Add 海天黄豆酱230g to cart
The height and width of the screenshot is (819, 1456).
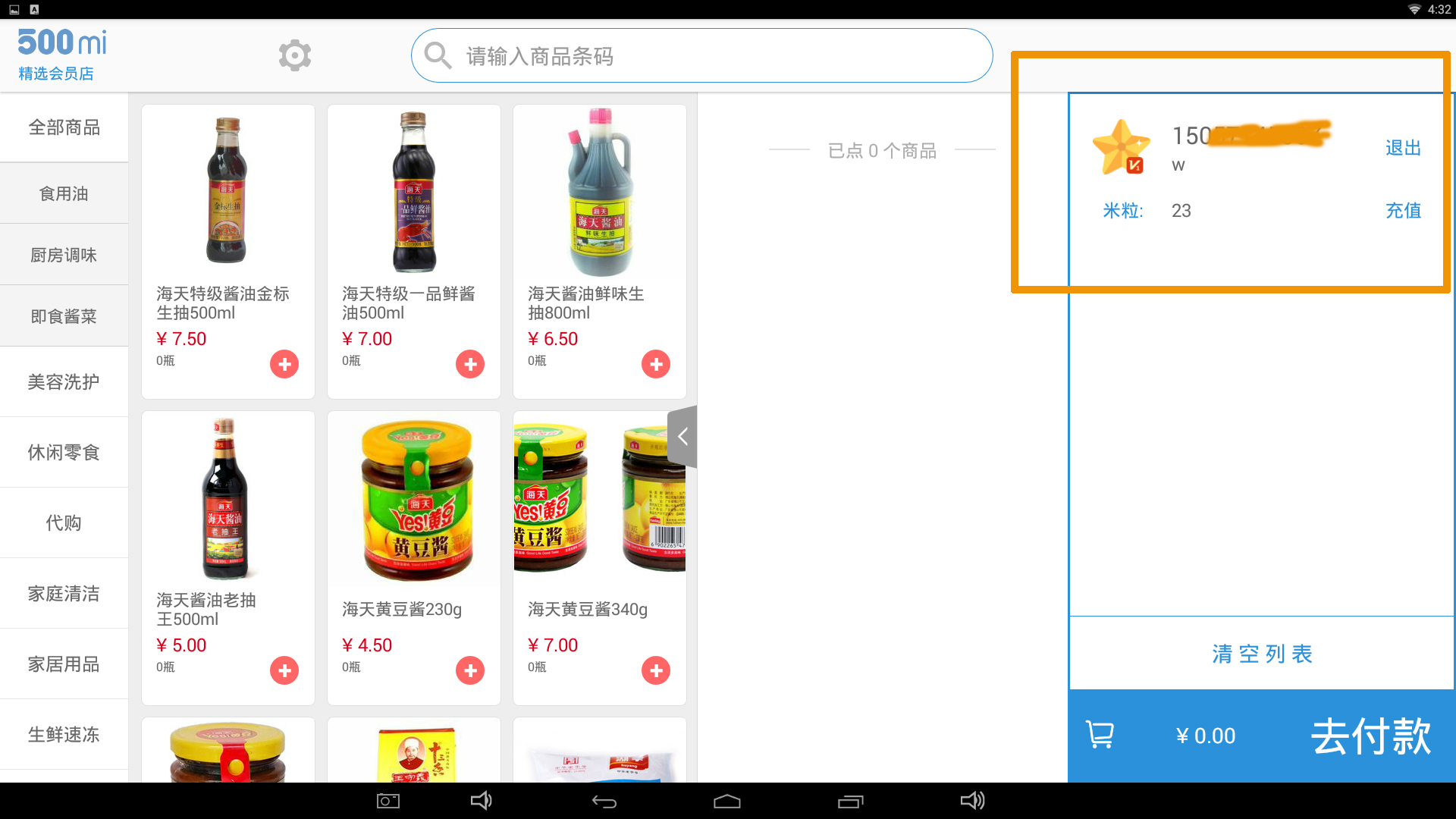click(x=470, y=670)
